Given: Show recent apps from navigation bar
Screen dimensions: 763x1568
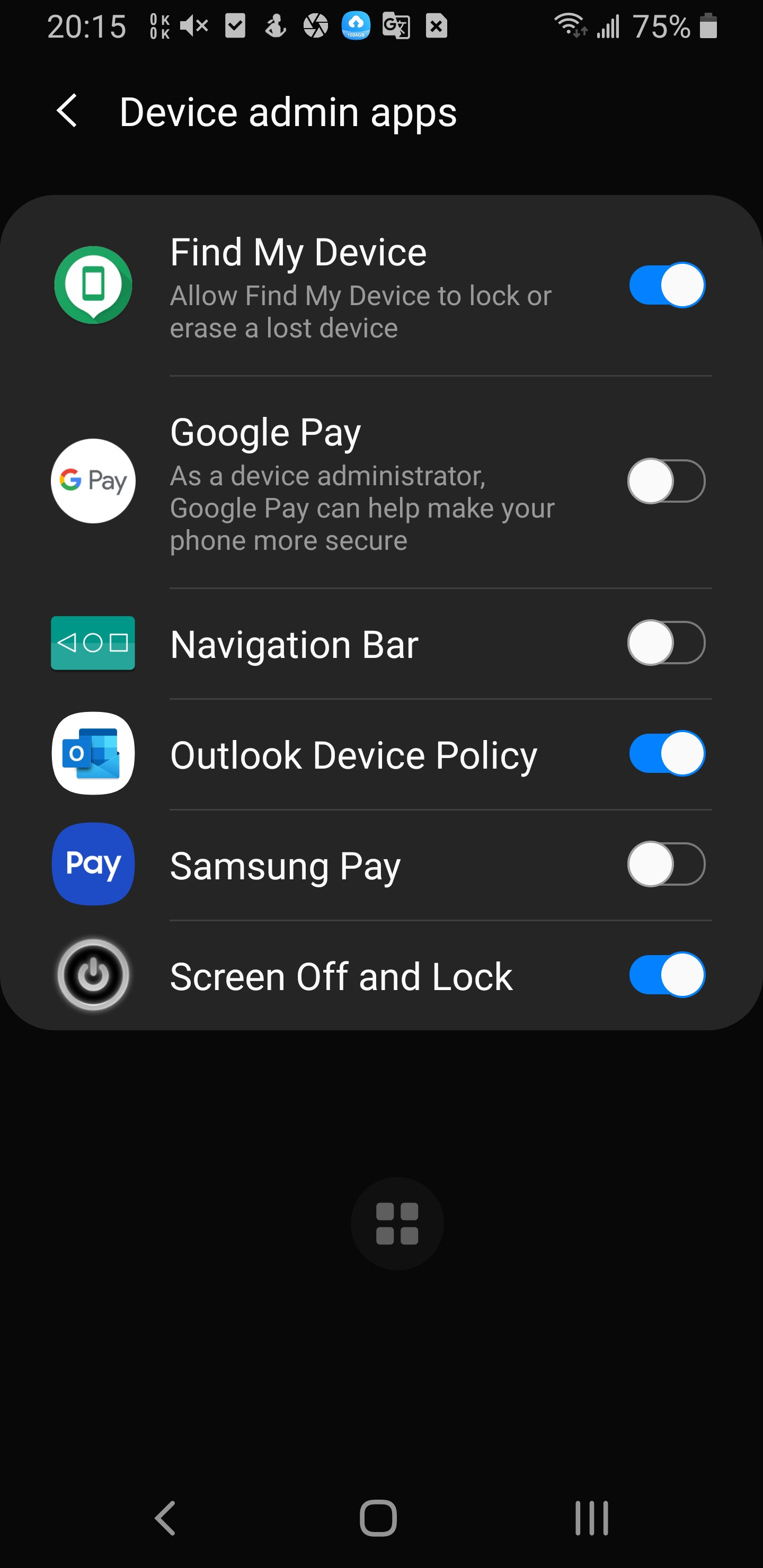Looking at the screenshot, I should point(591,1518).
